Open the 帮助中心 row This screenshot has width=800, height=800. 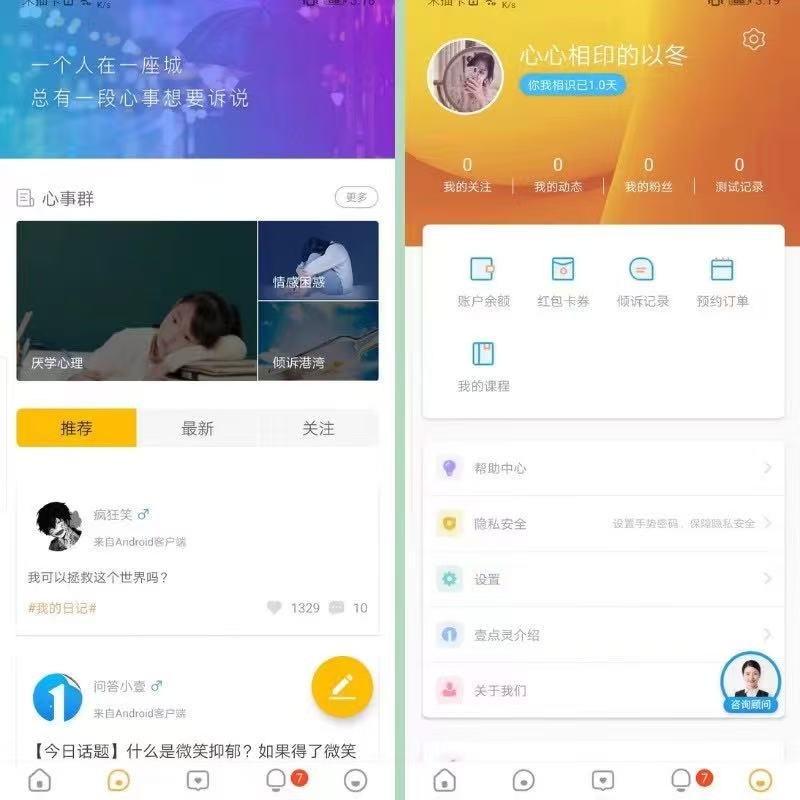coord(603,468)
